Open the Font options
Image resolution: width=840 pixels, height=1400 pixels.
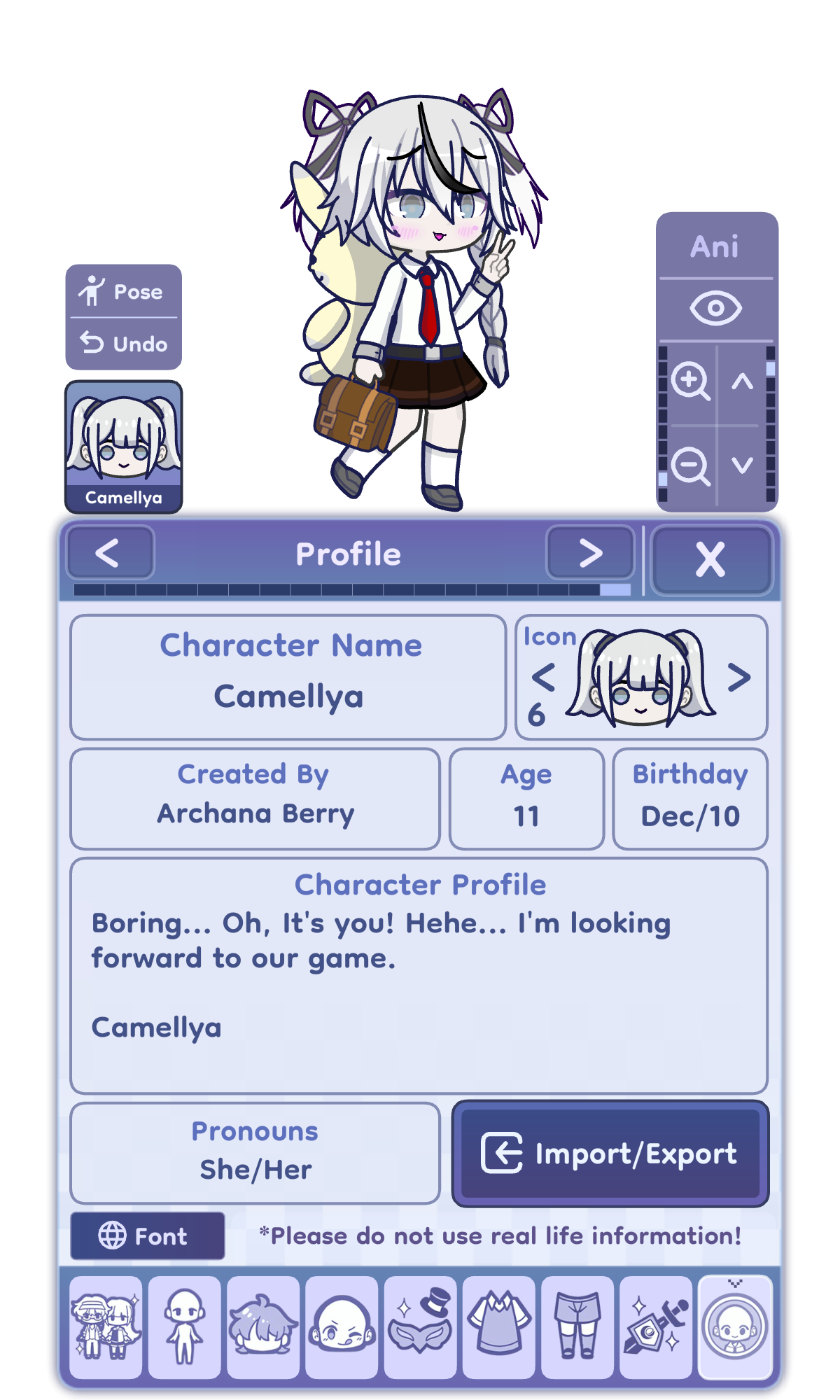click(x=147, y=1236)
